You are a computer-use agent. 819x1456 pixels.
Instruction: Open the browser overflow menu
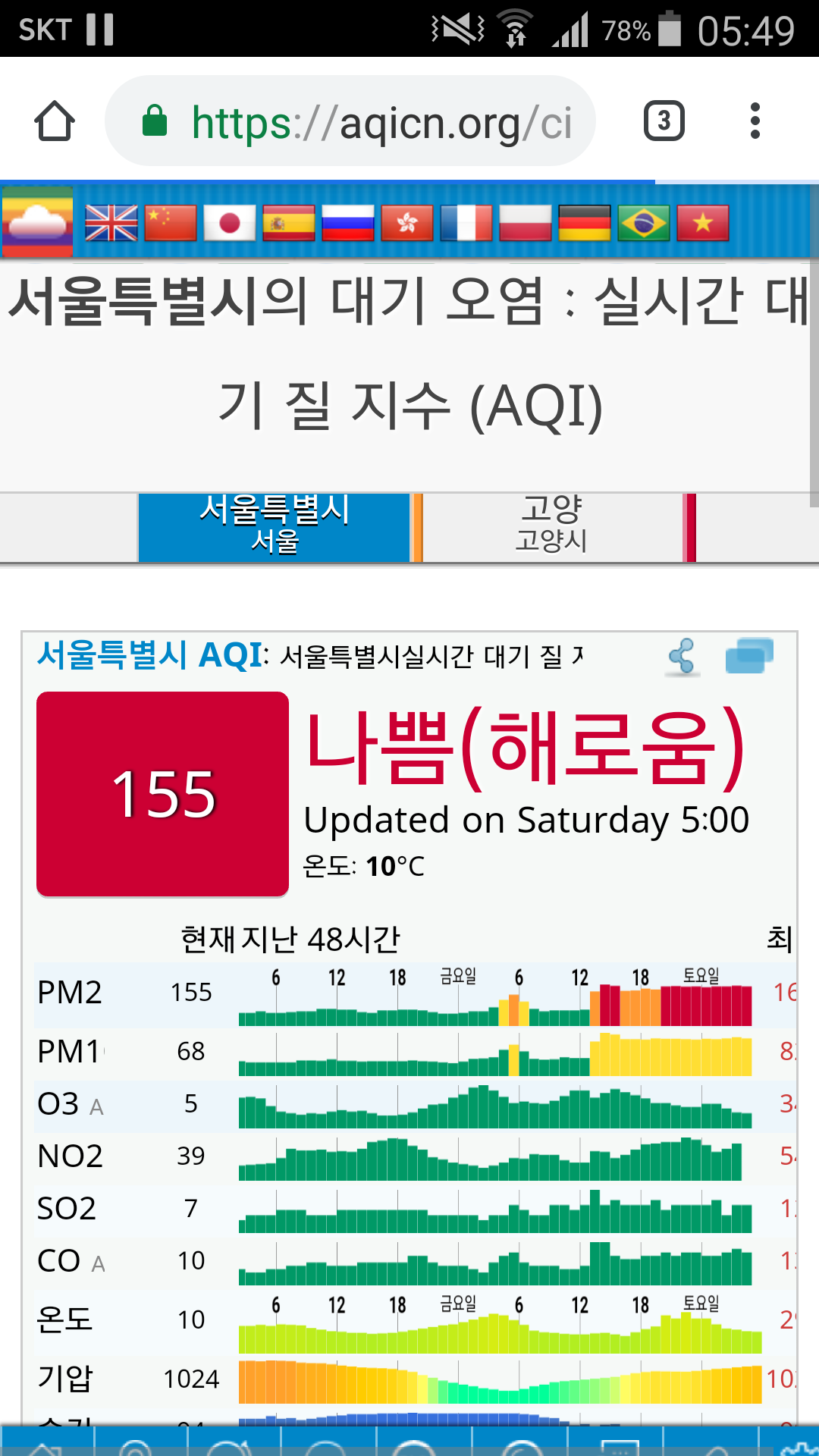[755, 121]
